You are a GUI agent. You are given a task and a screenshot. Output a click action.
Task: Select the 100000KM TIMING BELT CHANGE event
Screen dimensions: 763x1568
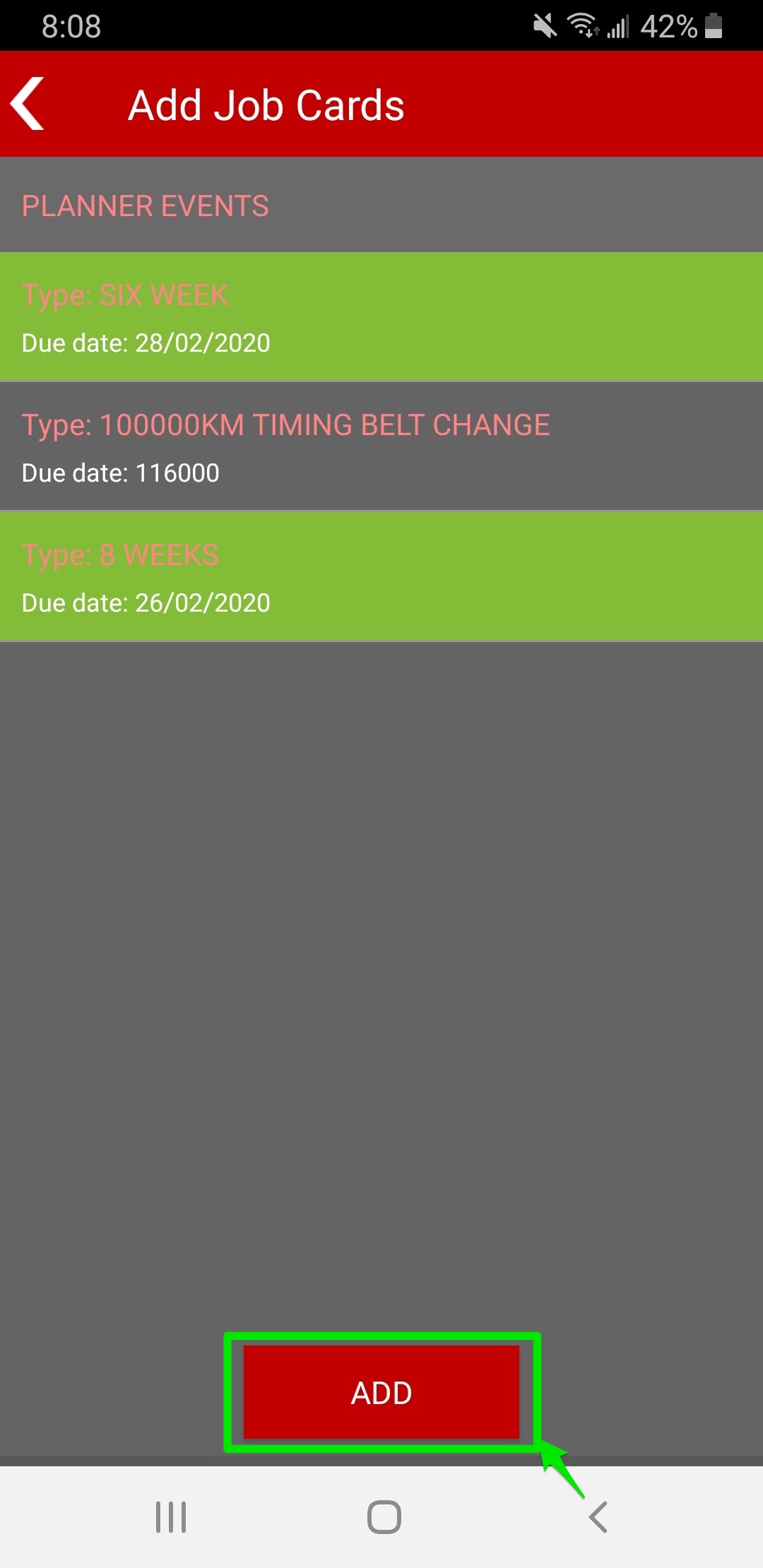[x=381, y=447]
